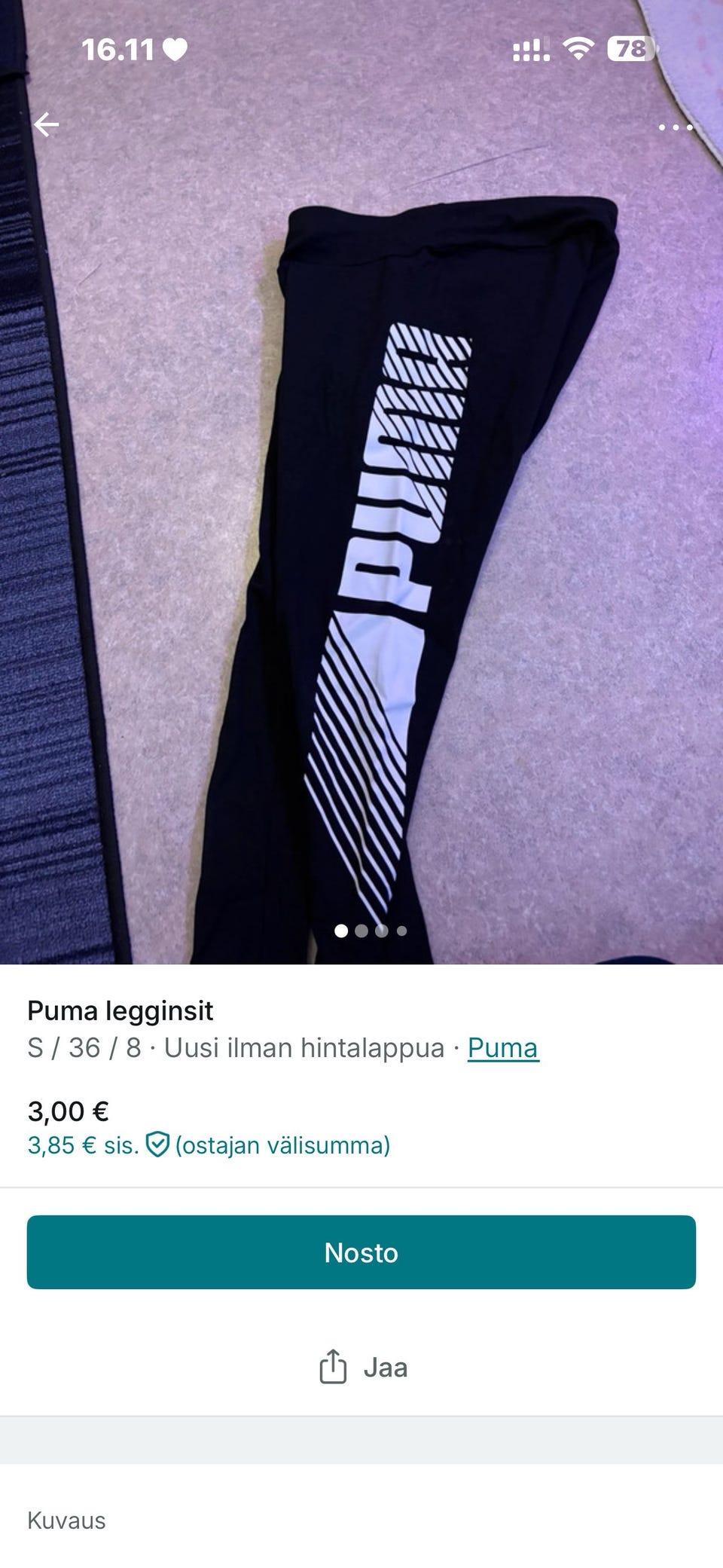Select the third carousel page dot
This screenshot has width=723, height=1568.
click(383, 931)
